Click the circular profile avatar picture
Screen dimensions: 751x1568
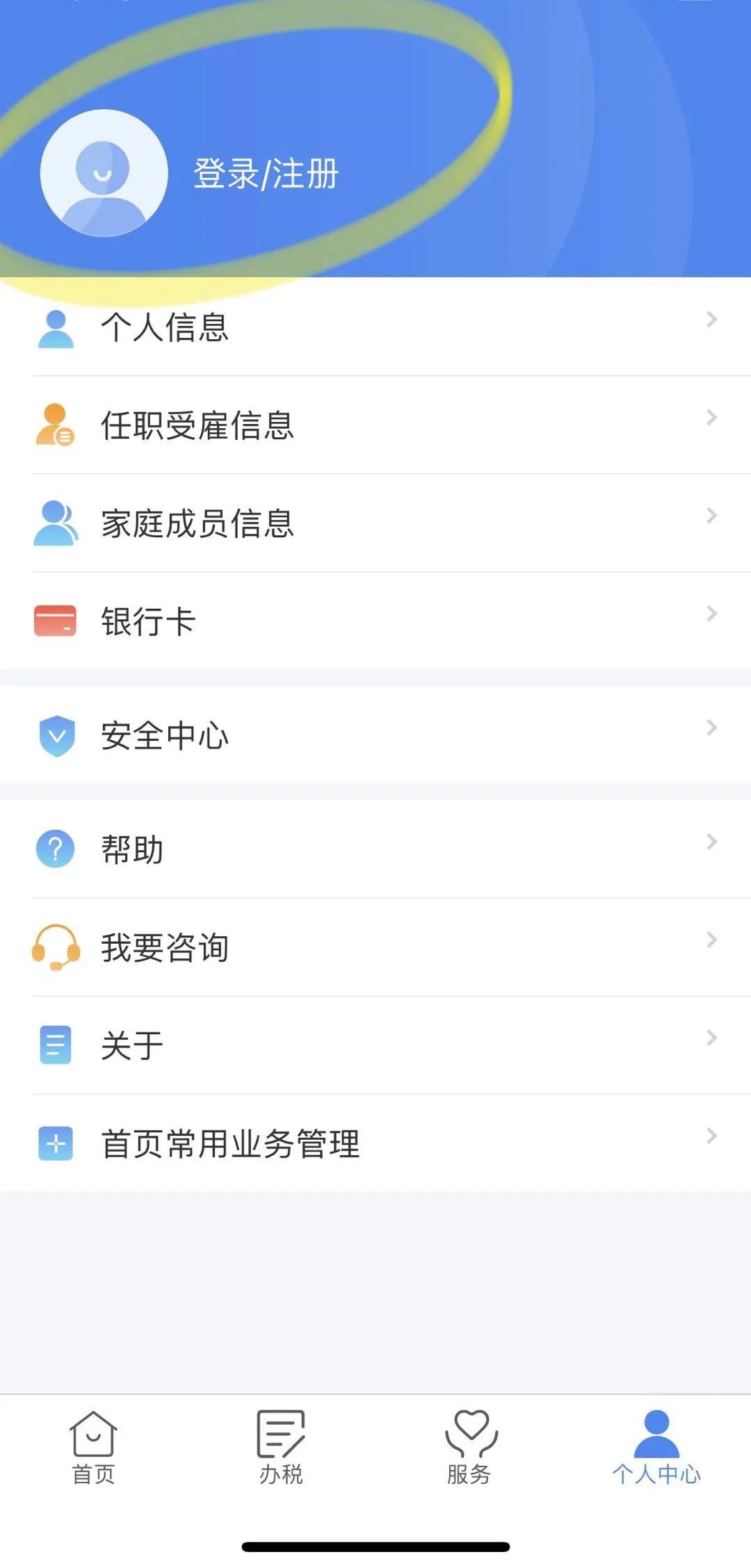pyautogui.click(x=103, y=175)
